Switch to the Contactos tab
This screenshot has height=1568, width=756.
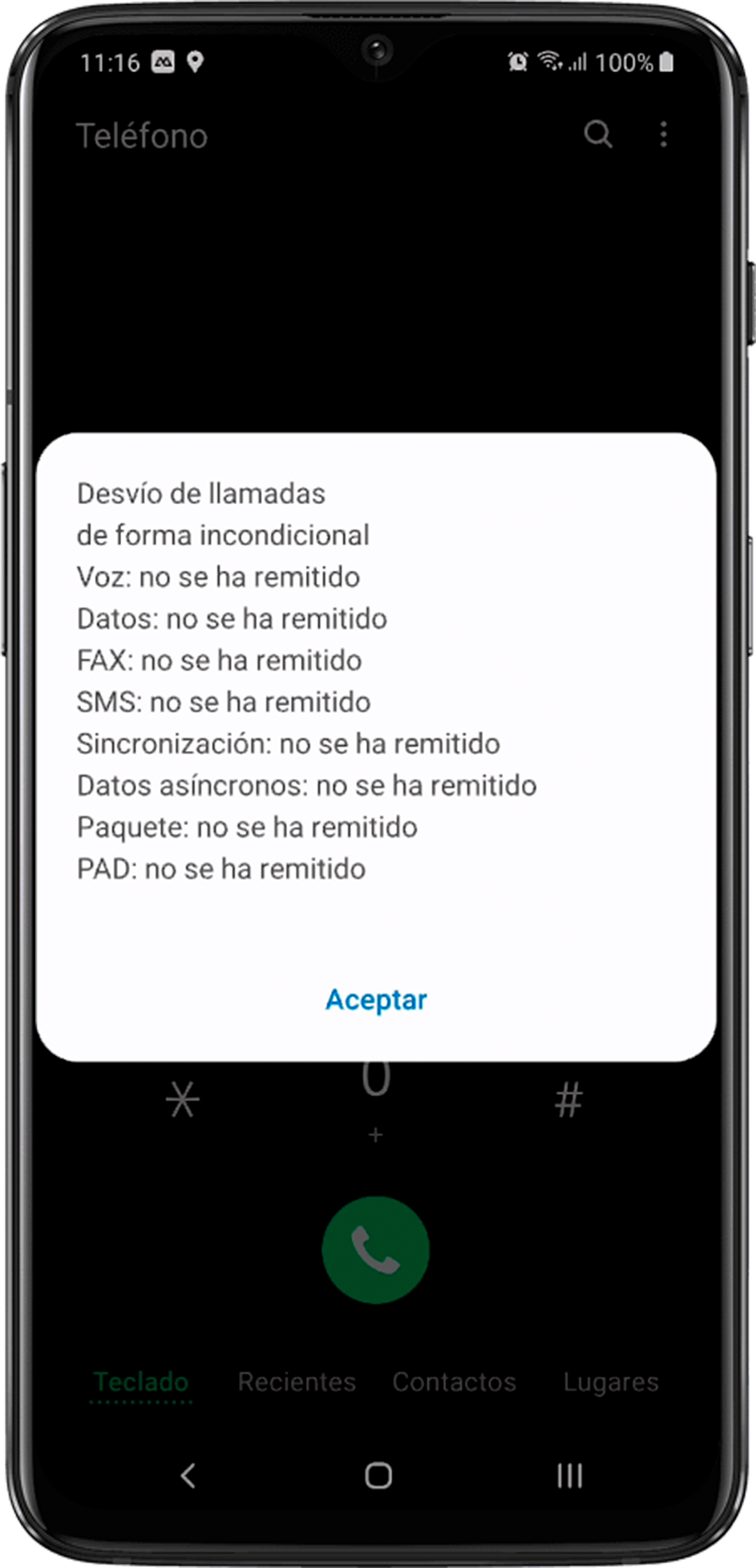click(x=454, y=1382)
